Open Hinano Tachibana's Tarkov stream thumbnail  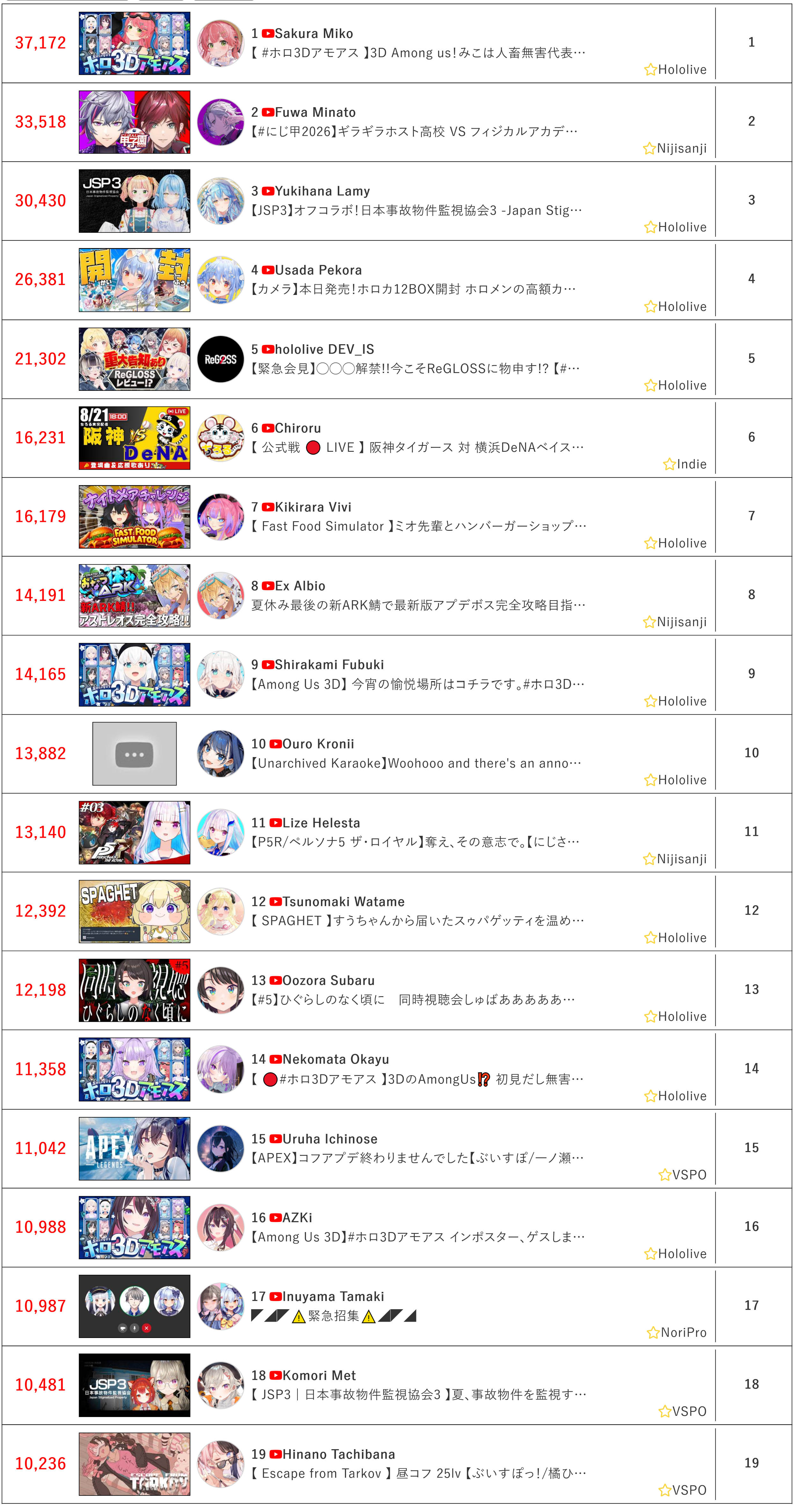coord(135,1464)
